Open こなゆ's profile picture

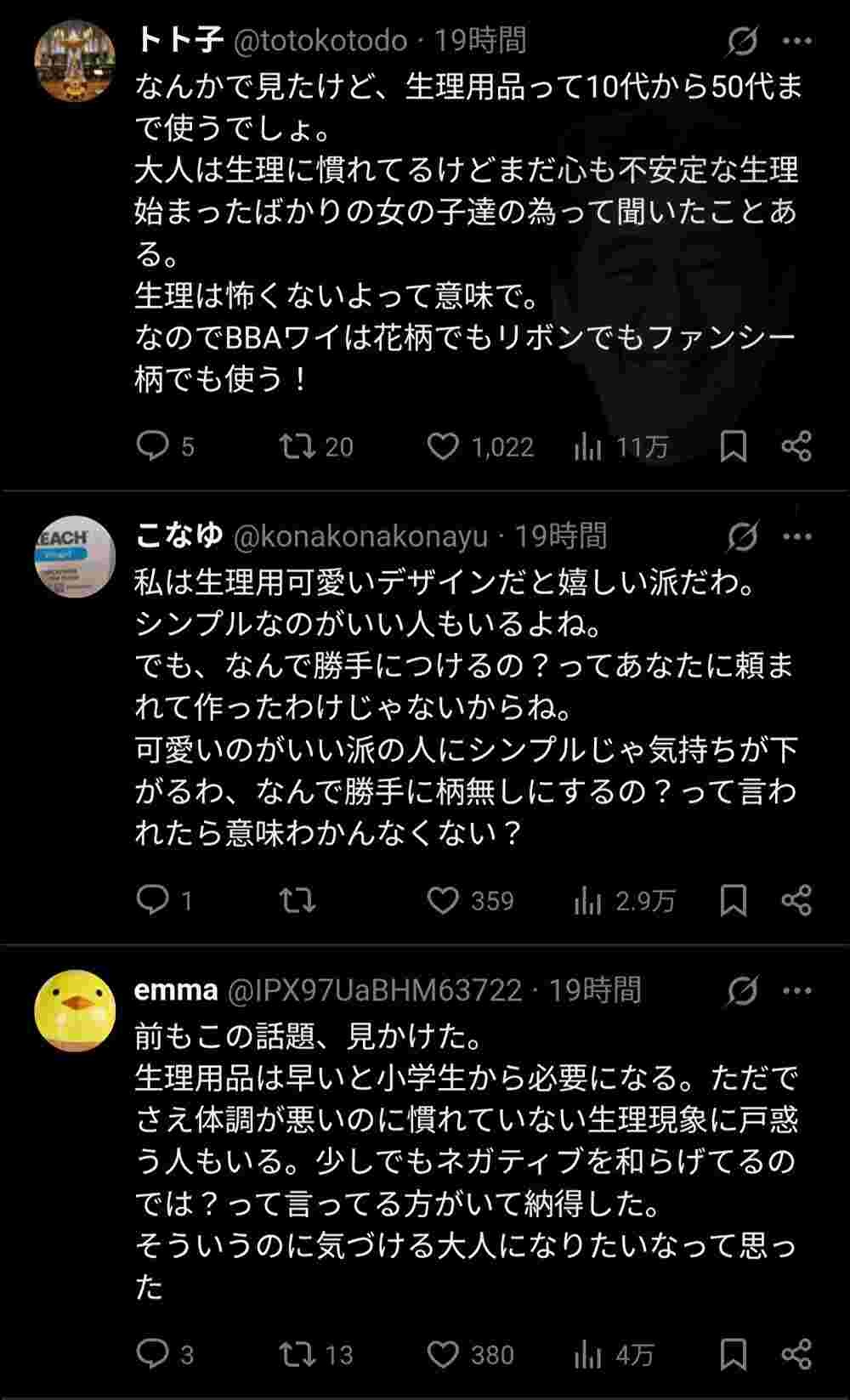(75, 557)
